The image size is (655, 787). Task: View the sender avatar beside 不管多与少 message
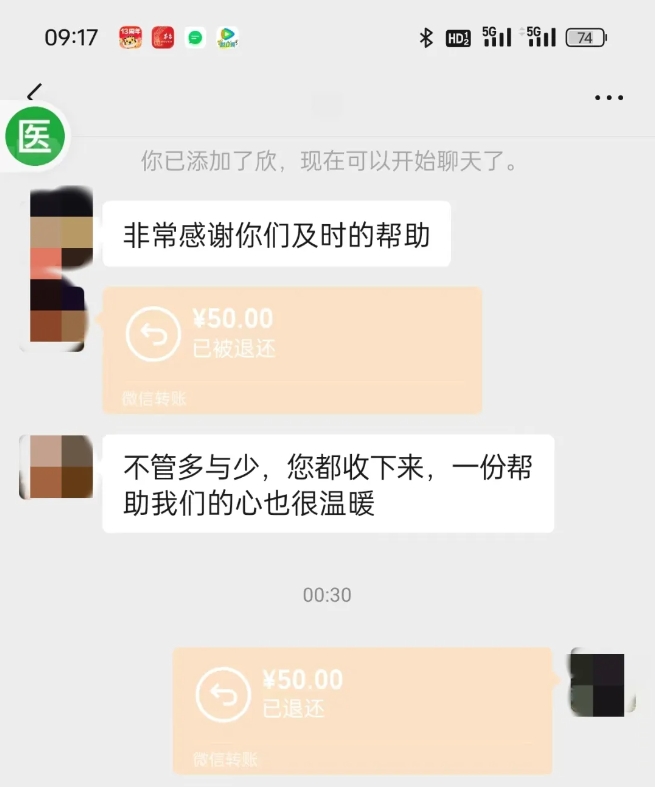click(x=56, y=467)
